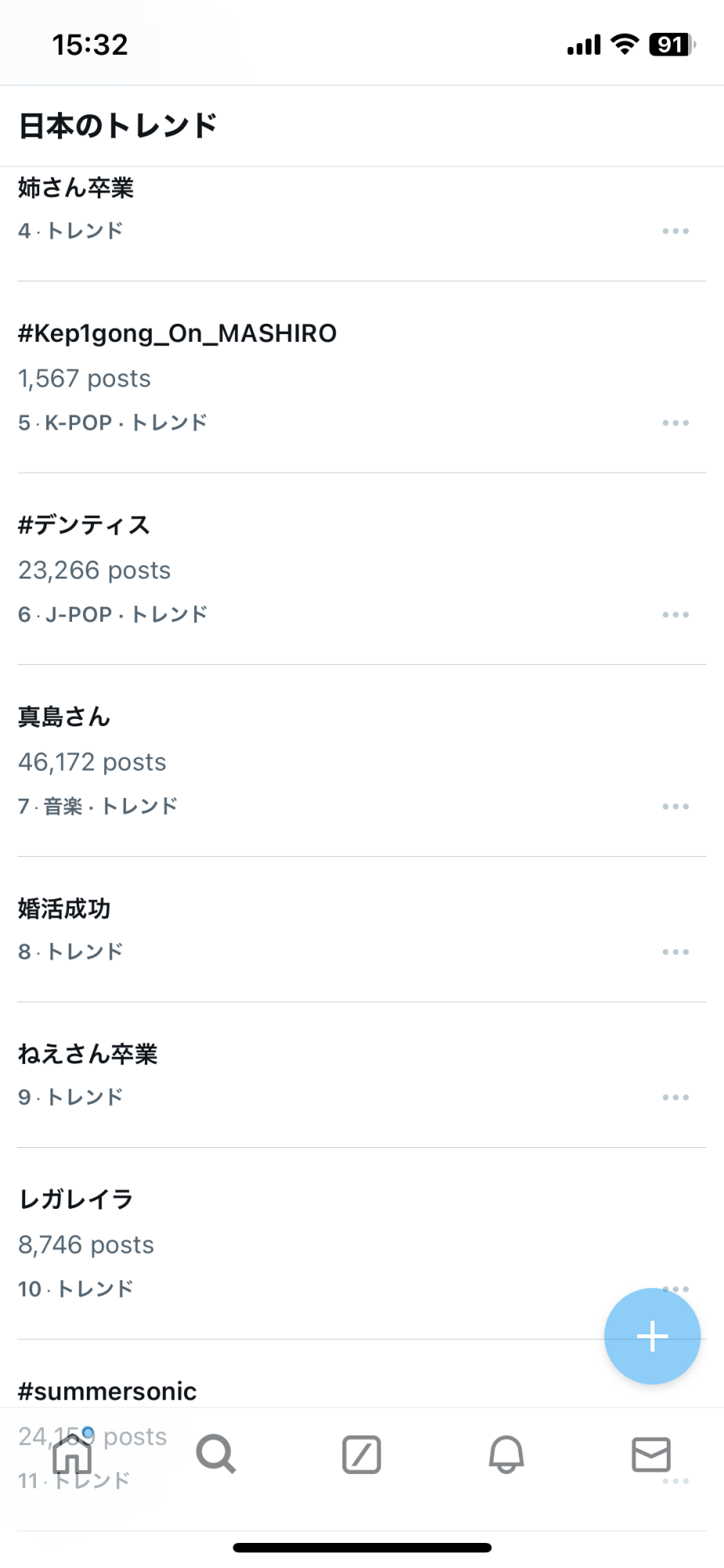Open the 婚活成功 trend
This screenshot has width=724, height=1568.
[64, 909]
